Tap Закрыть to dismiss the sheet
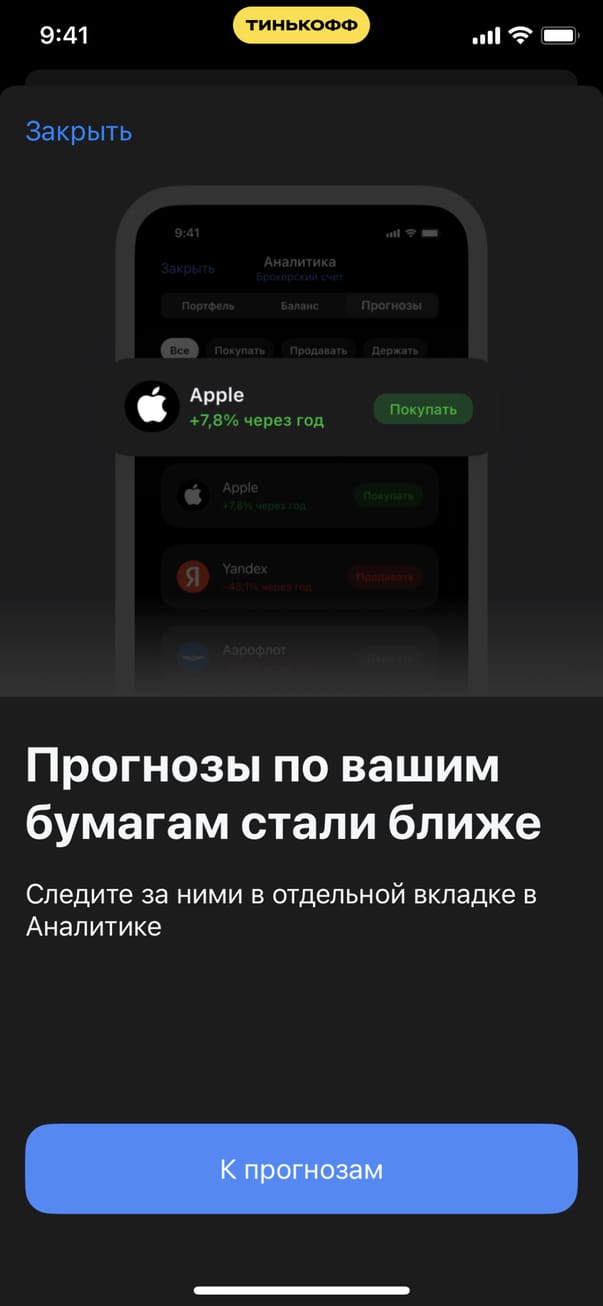 (79, 131)
